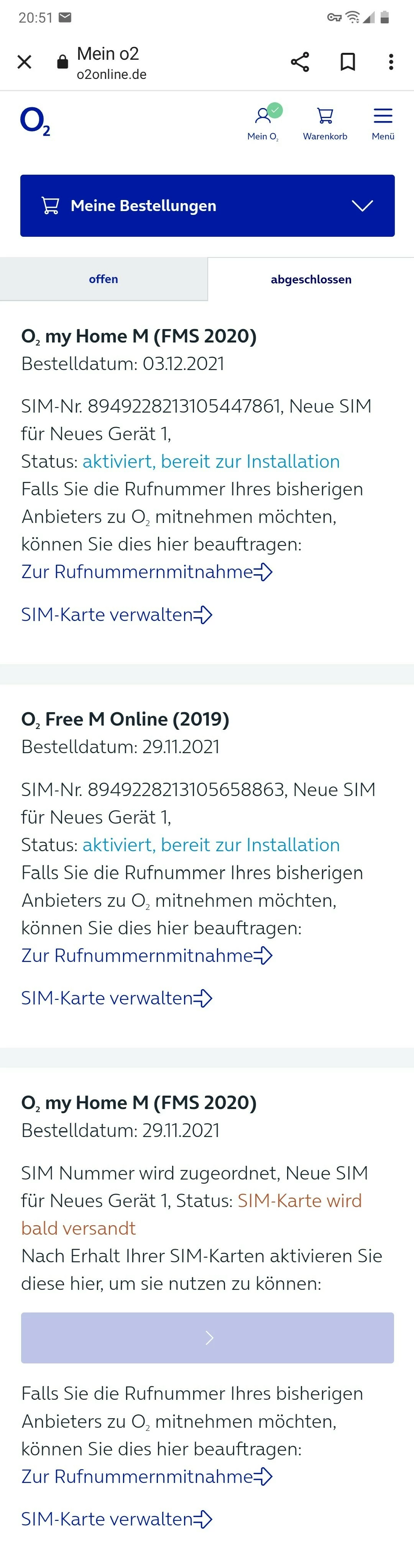Open Zur Rufnummernmitnahme under O2 Free M Online
This screenshot has width=414, height=1568.
click(146, 956)
